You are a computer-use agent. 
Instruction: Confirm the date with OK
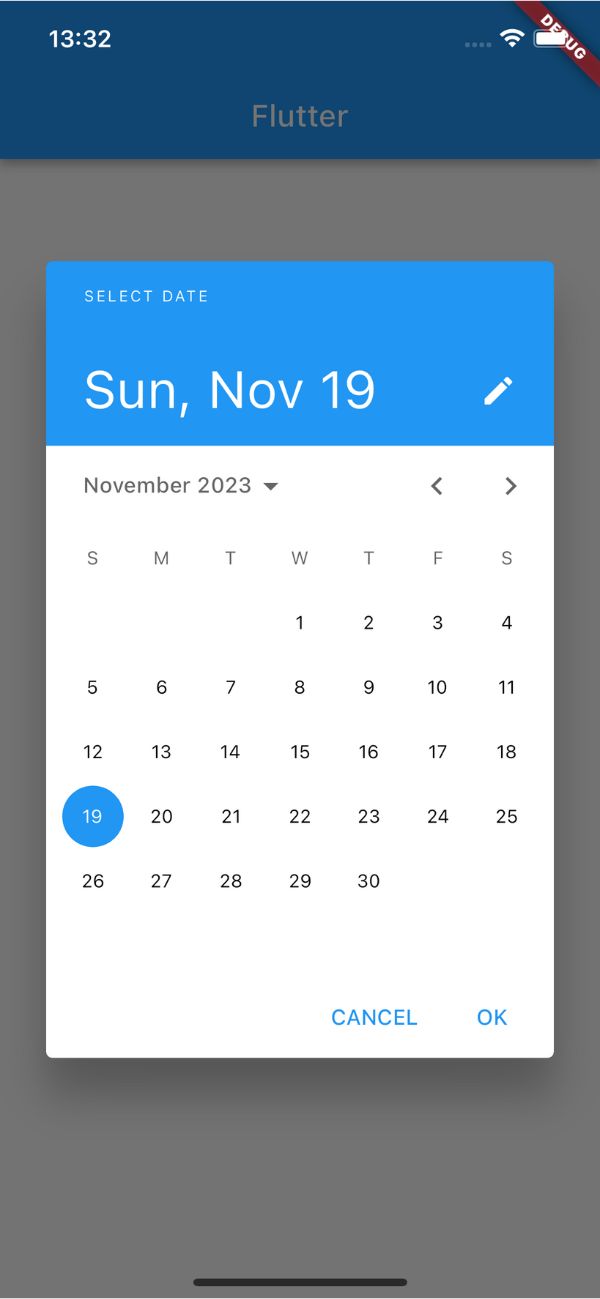click(x=492, y=1018)
